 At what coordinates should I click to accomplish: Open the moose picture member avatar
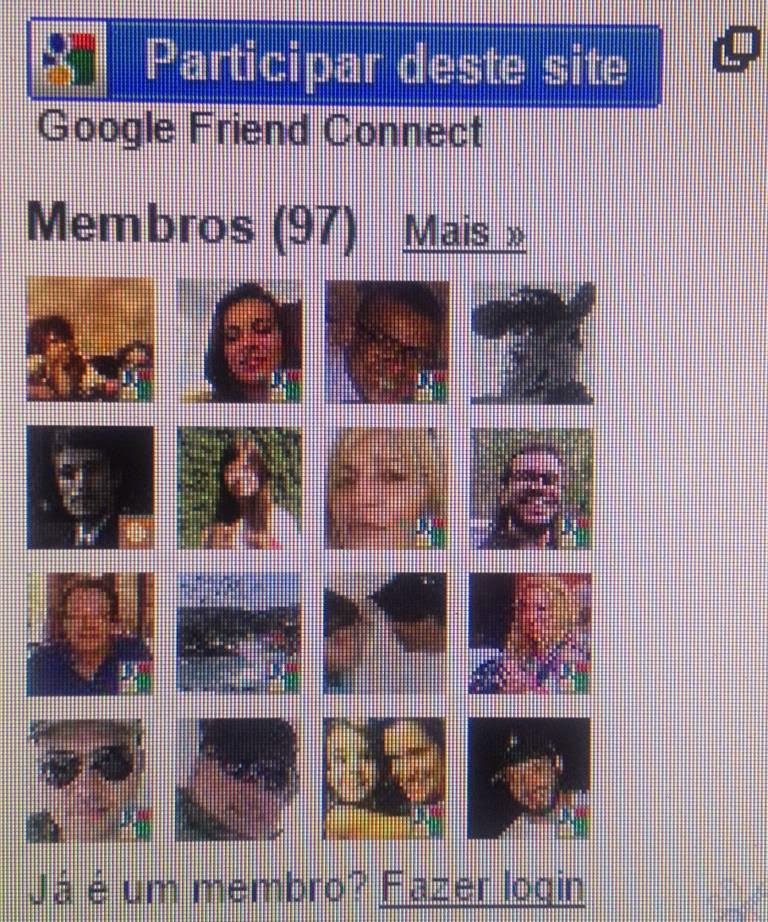532,340
